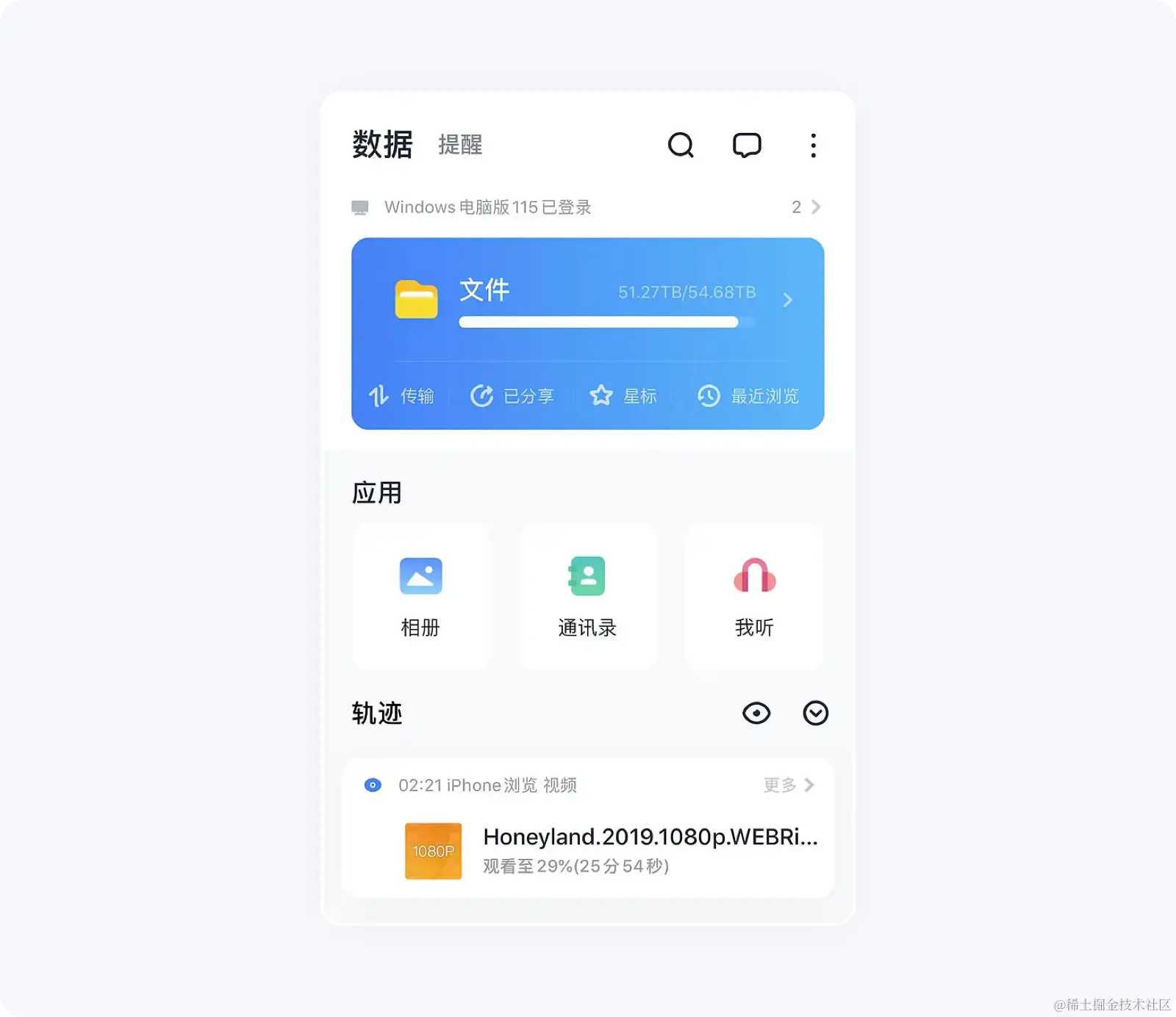Screen dimensions: 1176x1017
Task: Open the 文件 storage card
Action: [x=587, y=300]
